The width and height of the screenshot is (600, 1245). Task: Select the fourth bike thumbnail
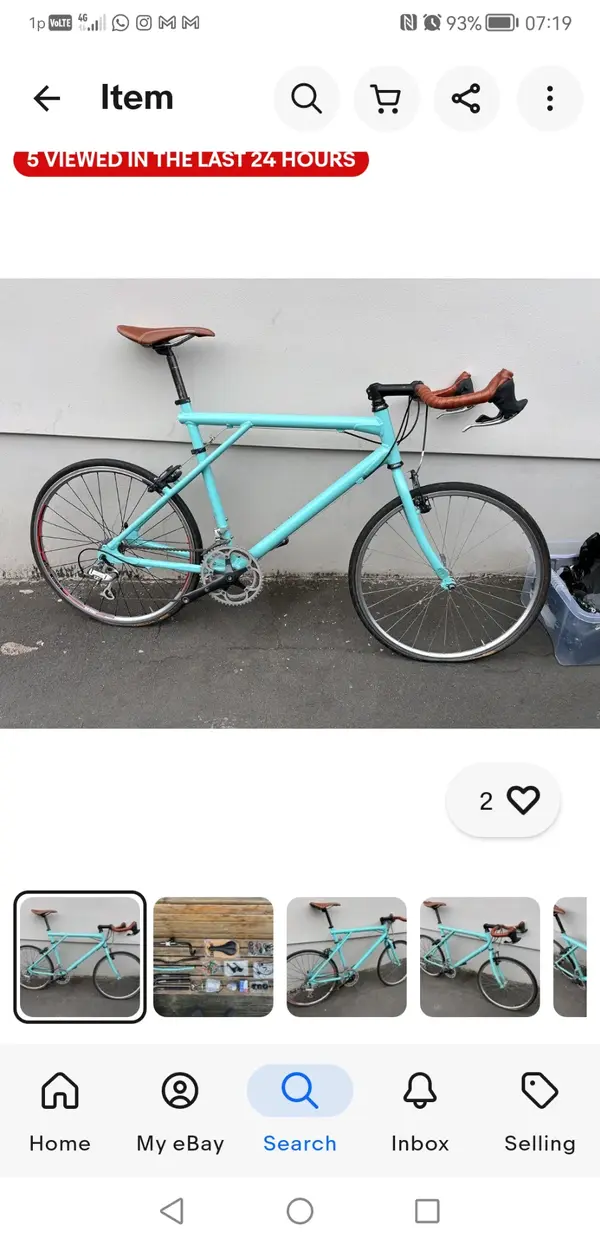coord(480,957)
